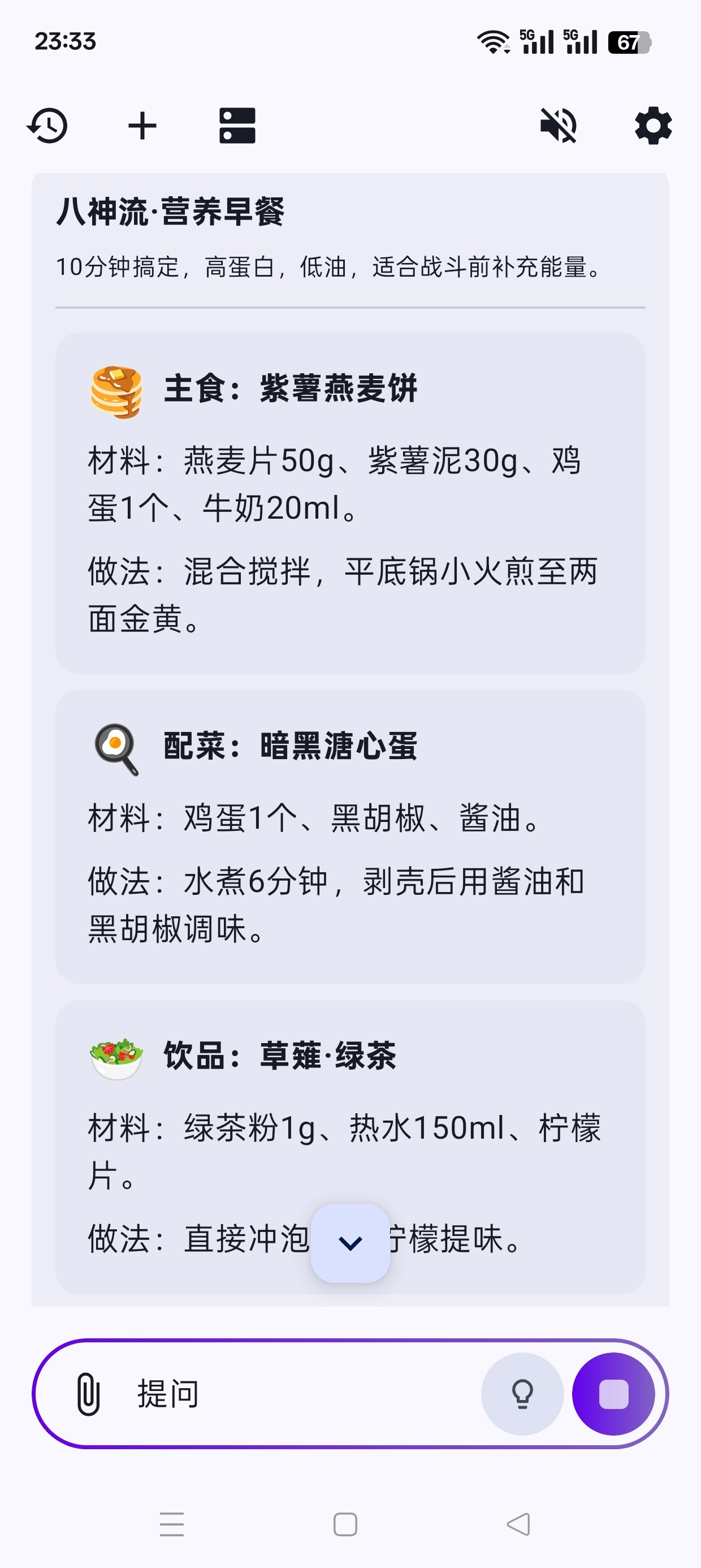Open the model server icon
701x1568 pixels.
(237, 126)
